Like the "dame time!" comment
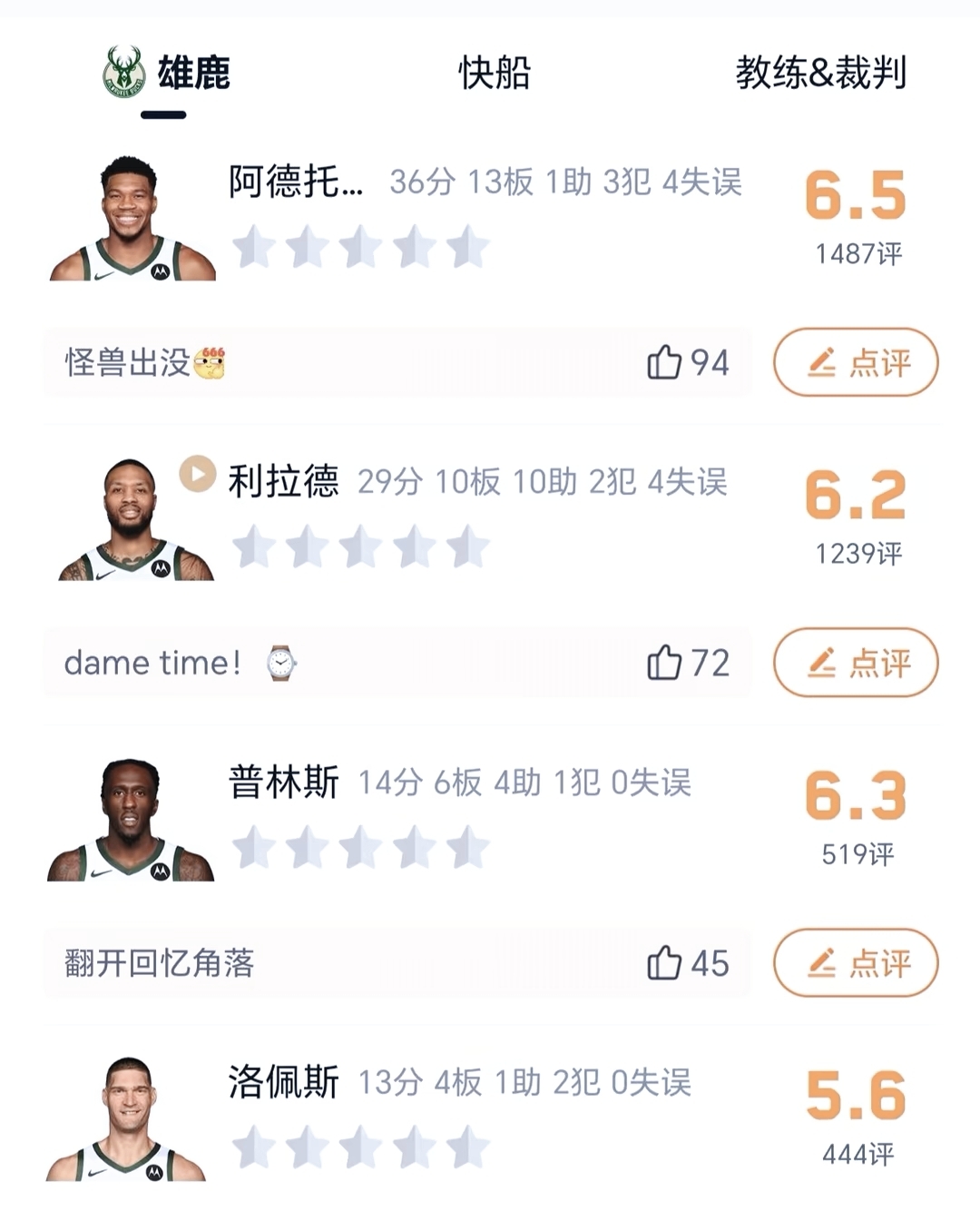Viewport: 980px width, 1211px height. 665,664
